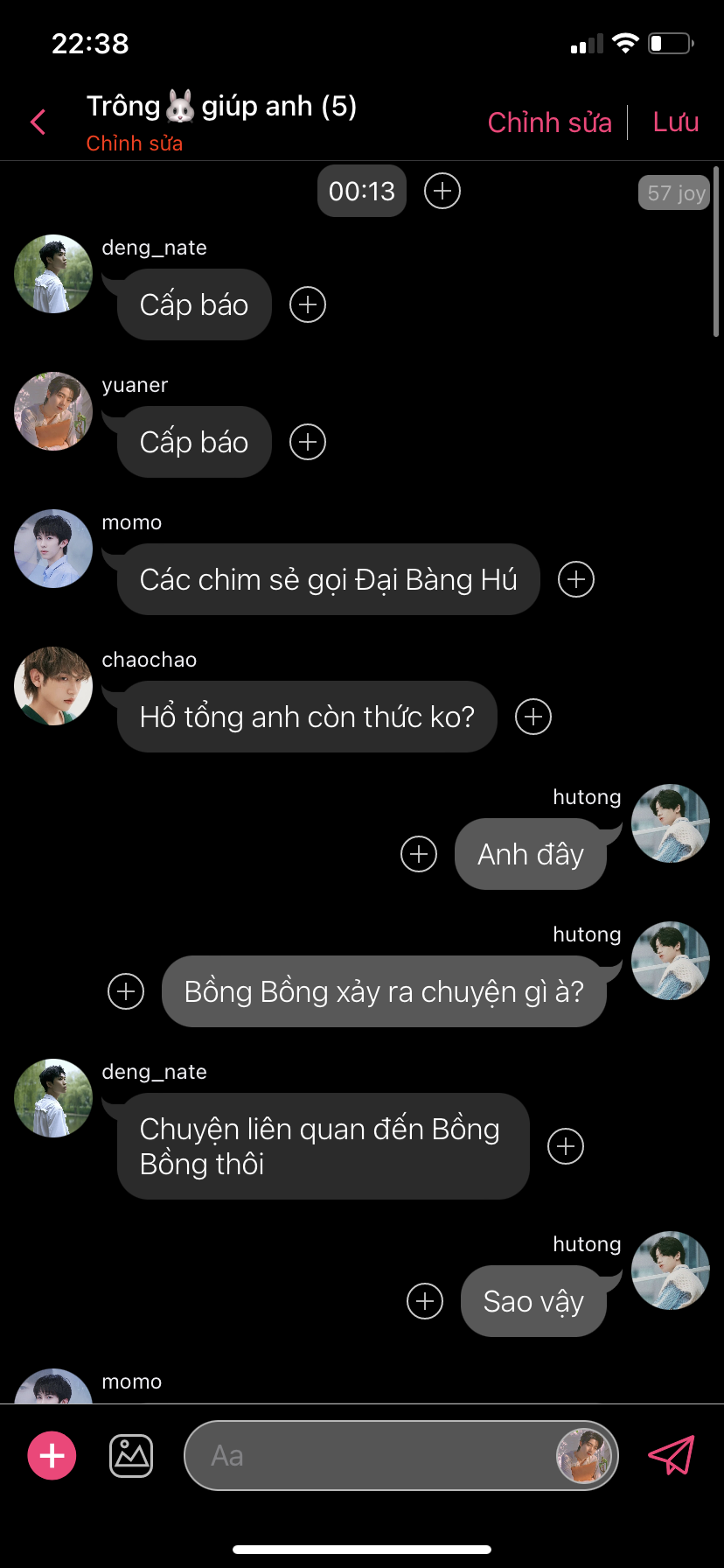Tap the plus beside deng_nate's Cấp báo
The image size is (724, 1568).
tap(308, 304)
